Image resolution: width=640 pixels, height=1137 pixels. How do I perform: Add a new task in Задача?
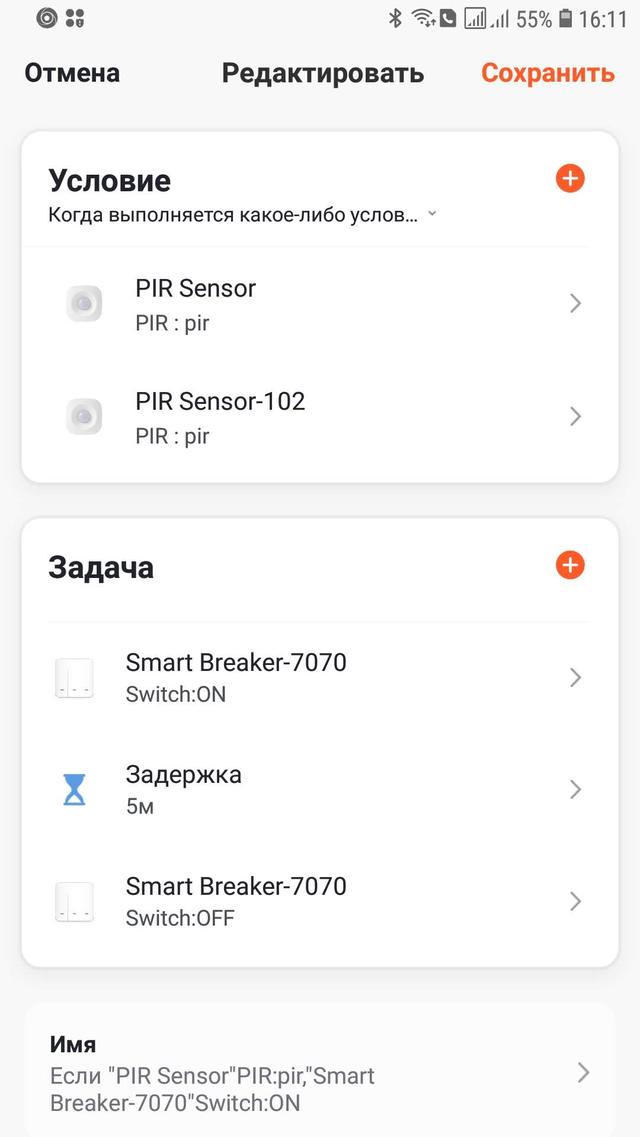click(570, 565)
